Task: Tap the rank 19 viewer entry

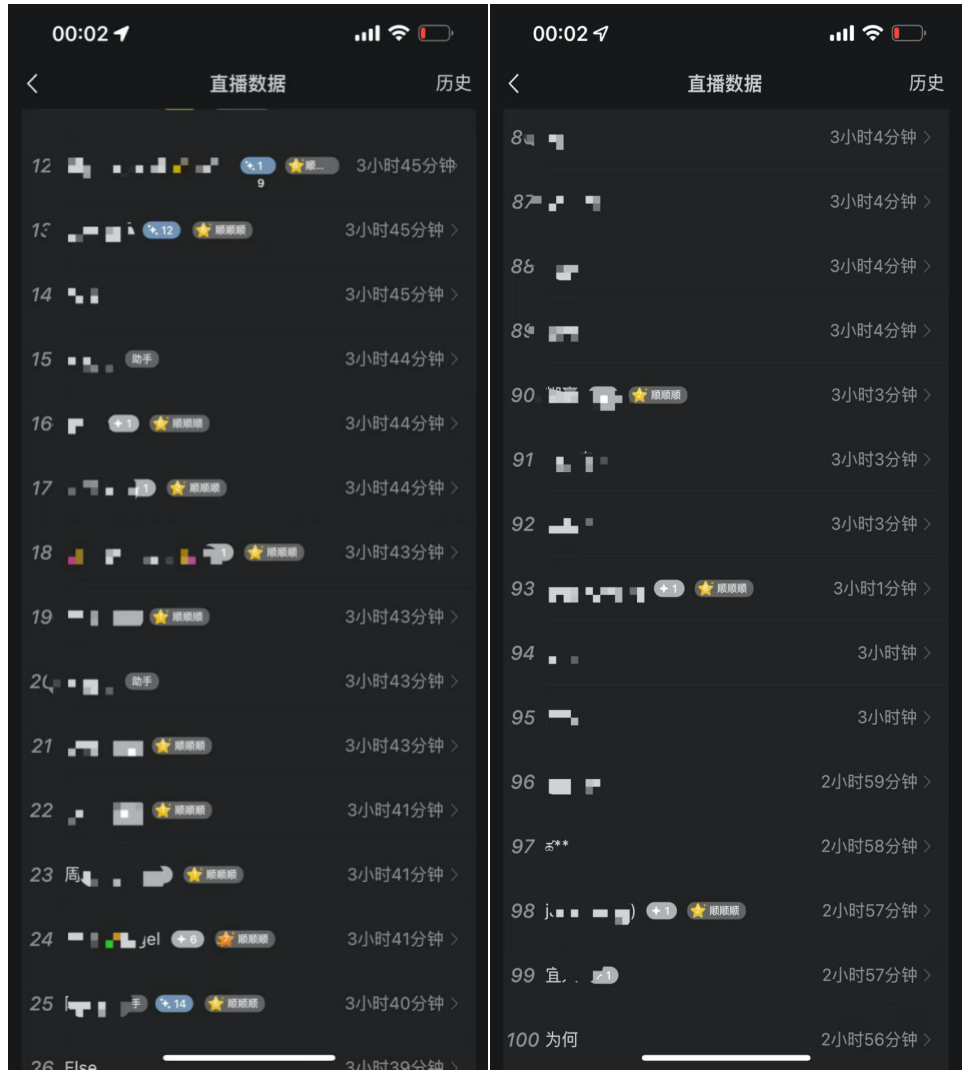Action: [x=248, y=617]
